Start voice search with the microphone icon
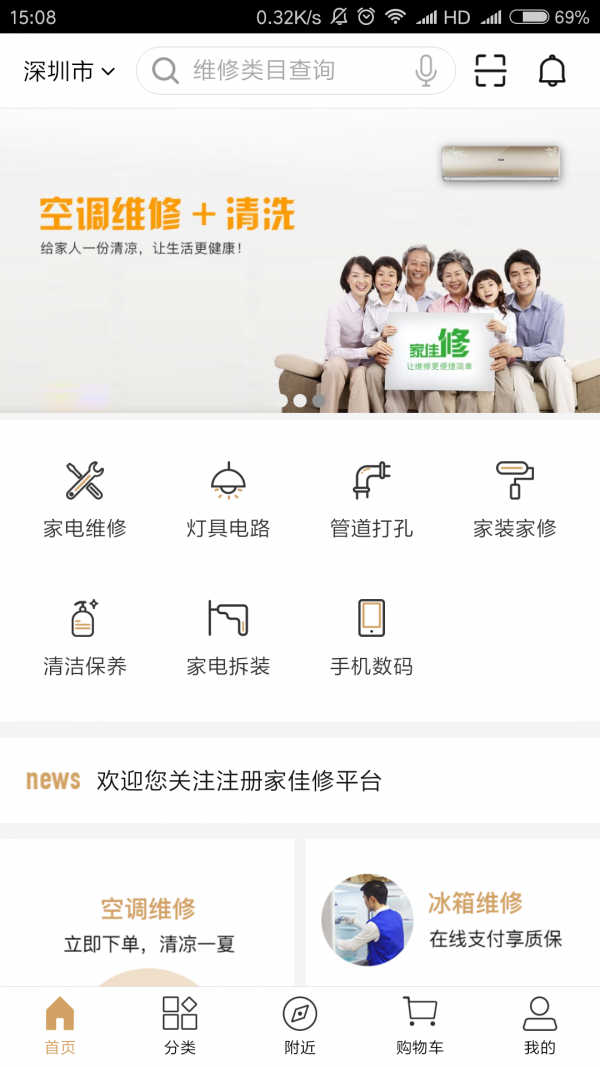600x1067 pixels. point(426,71)
